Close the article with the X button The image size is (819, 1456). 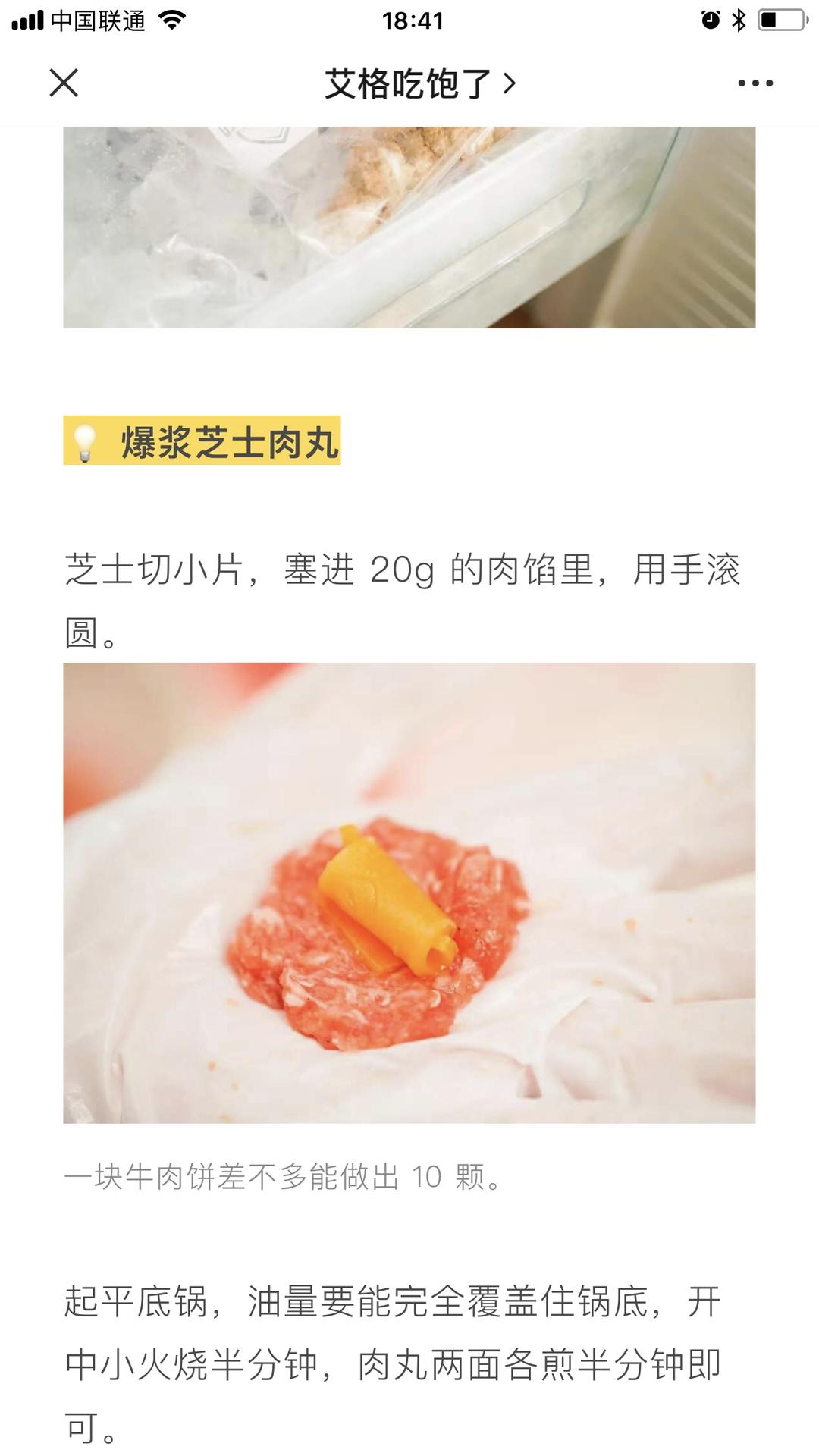[x=64, y=83]
